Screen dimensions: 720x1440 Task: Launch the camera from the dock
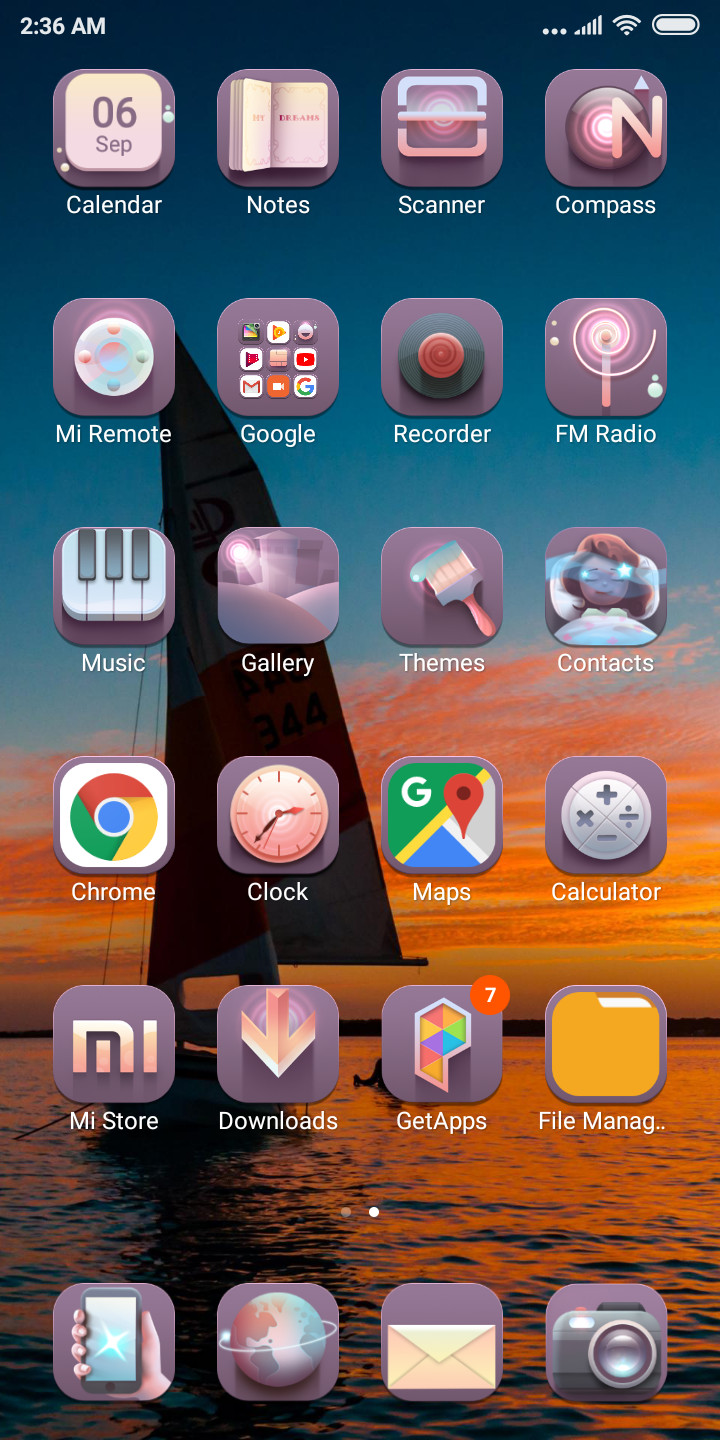[606, 1342]
